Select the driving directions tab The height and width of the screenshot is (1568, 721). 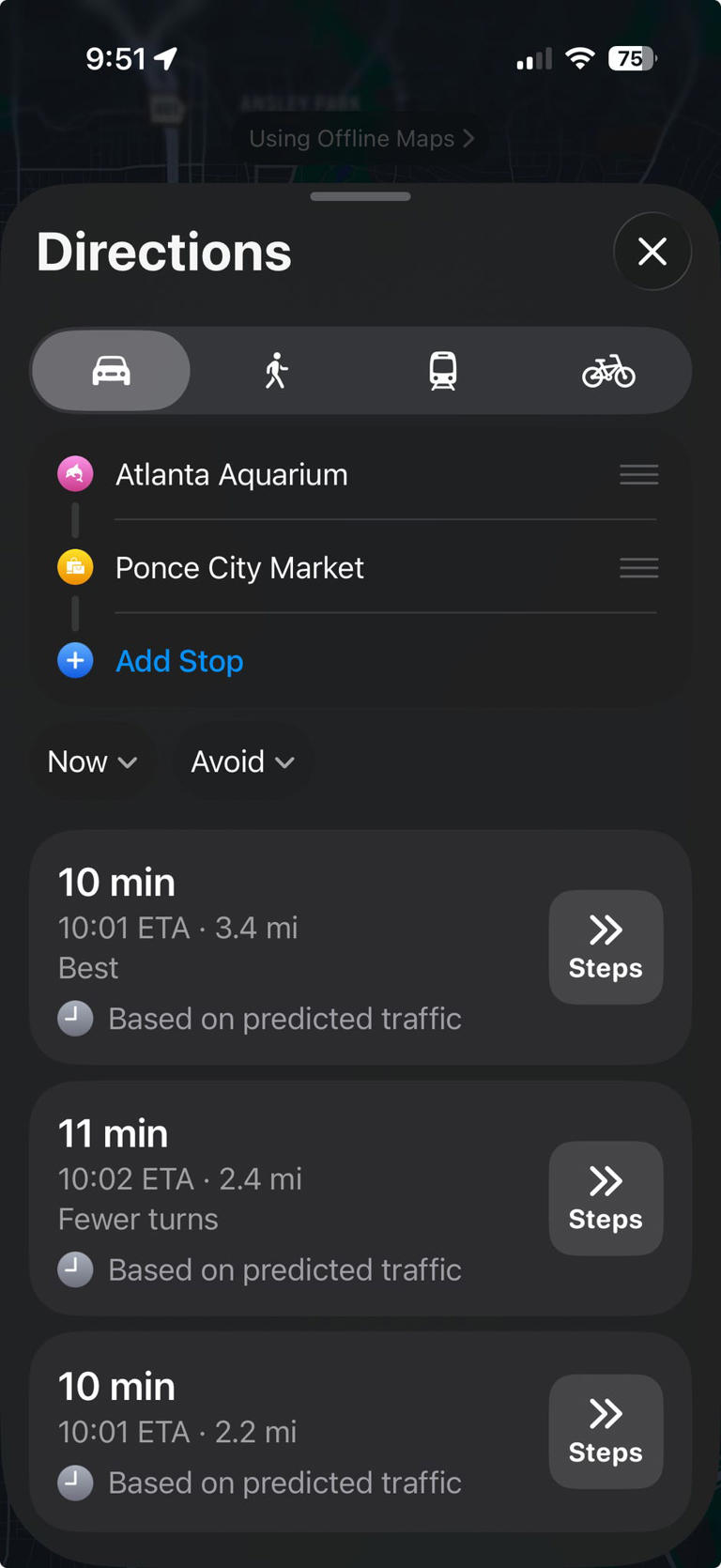click(111, 371)
